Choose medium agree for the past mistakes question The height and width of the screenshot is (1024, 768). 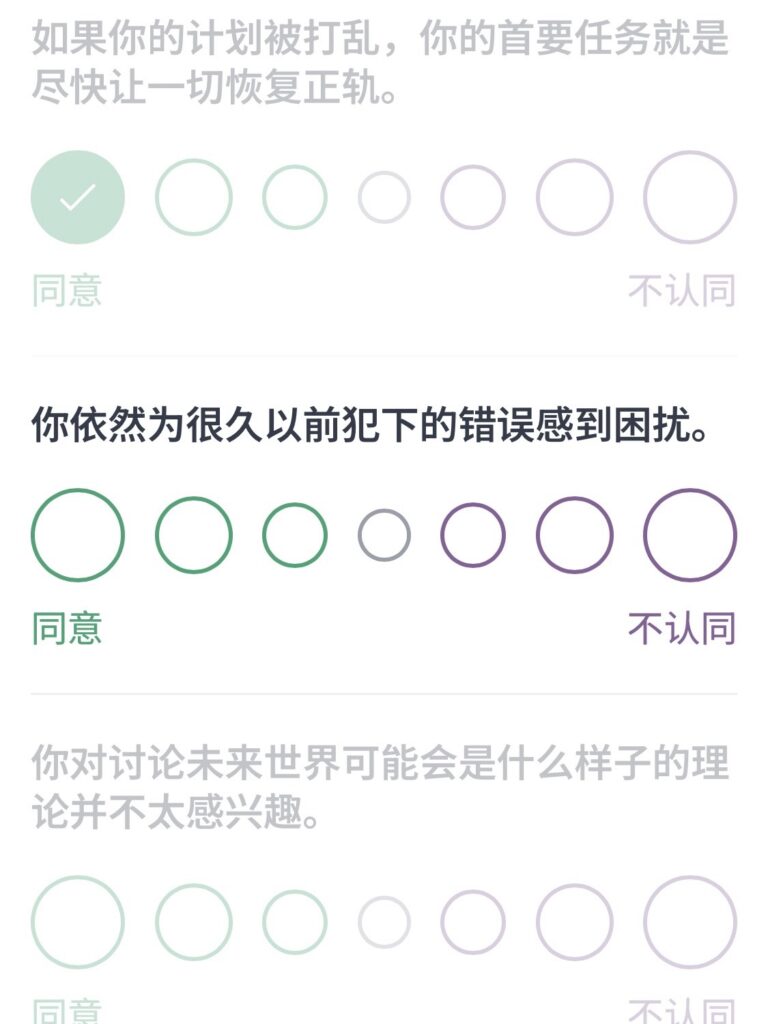tap(194, 535)
